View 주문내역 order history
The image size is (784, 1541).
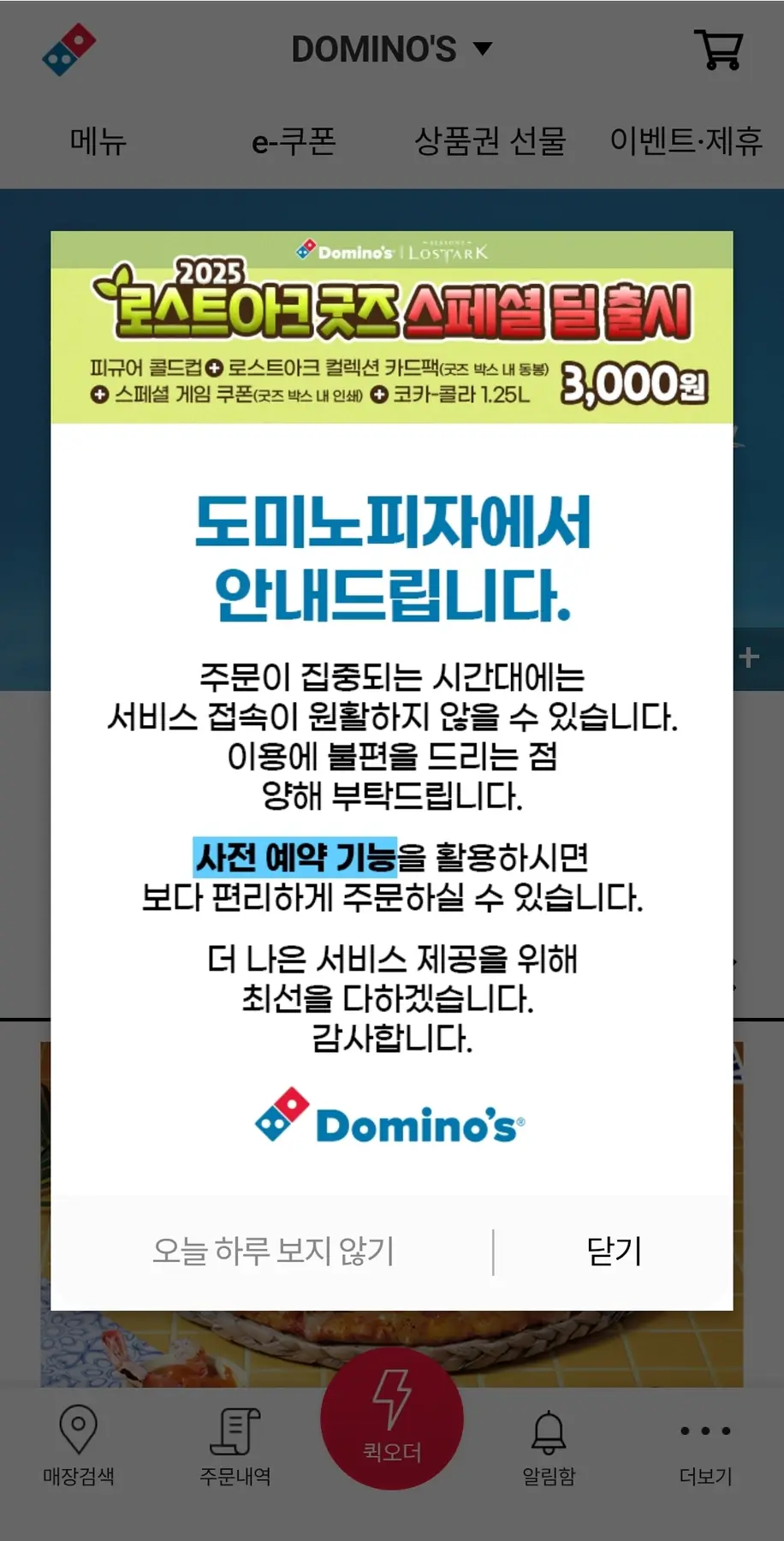coord(235,1445)
